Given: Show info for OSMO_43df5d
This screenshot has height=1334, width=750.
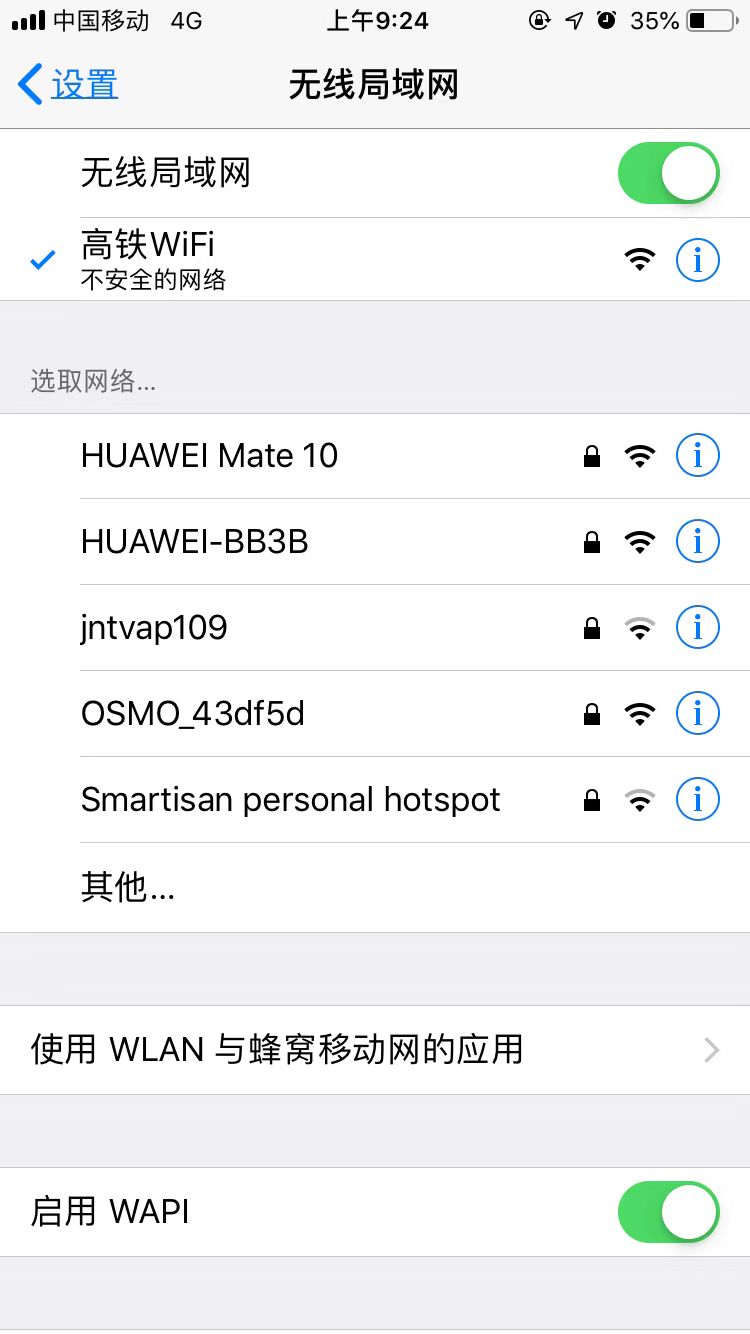Looking at the screenshot, I should pos(697,714).
